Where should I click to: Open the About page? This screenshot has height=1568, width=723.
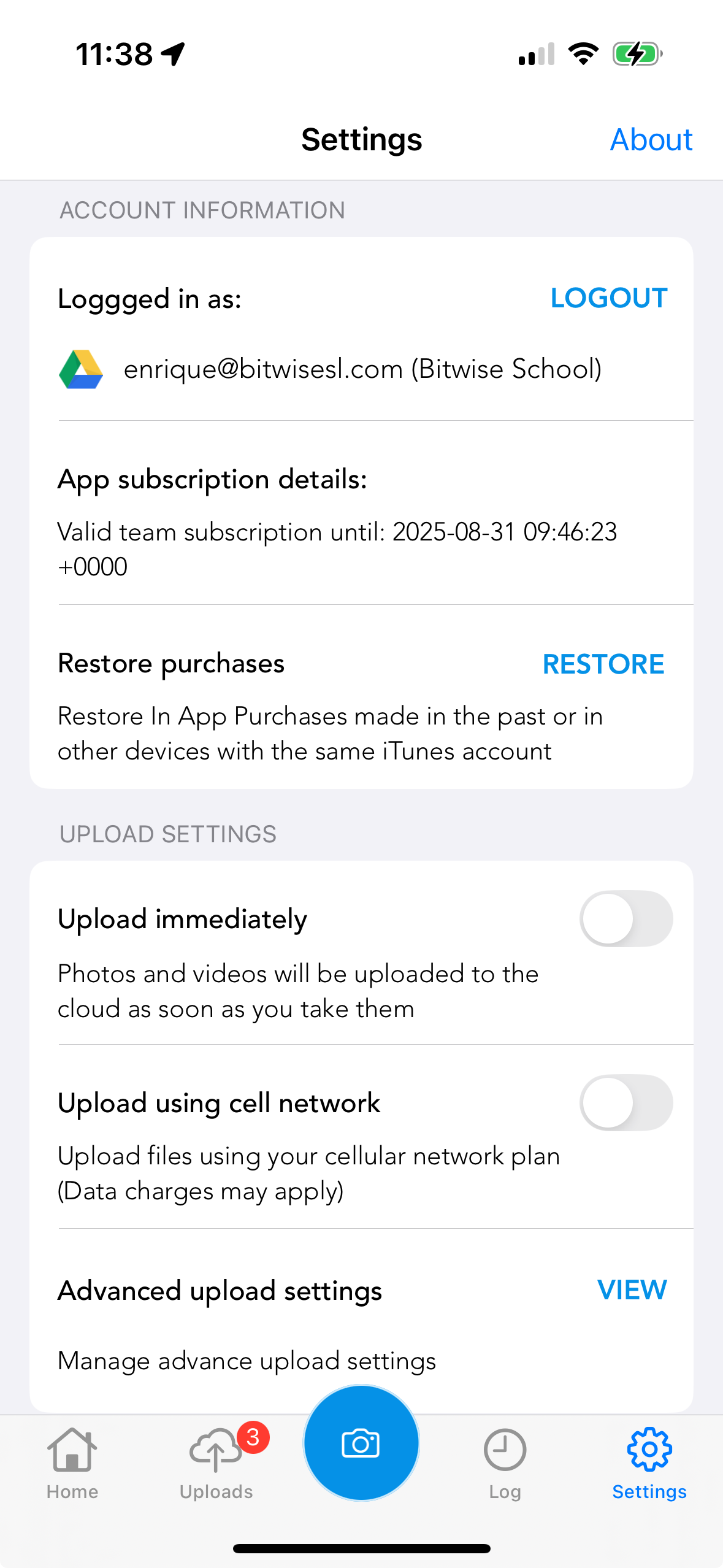point(651,140)
